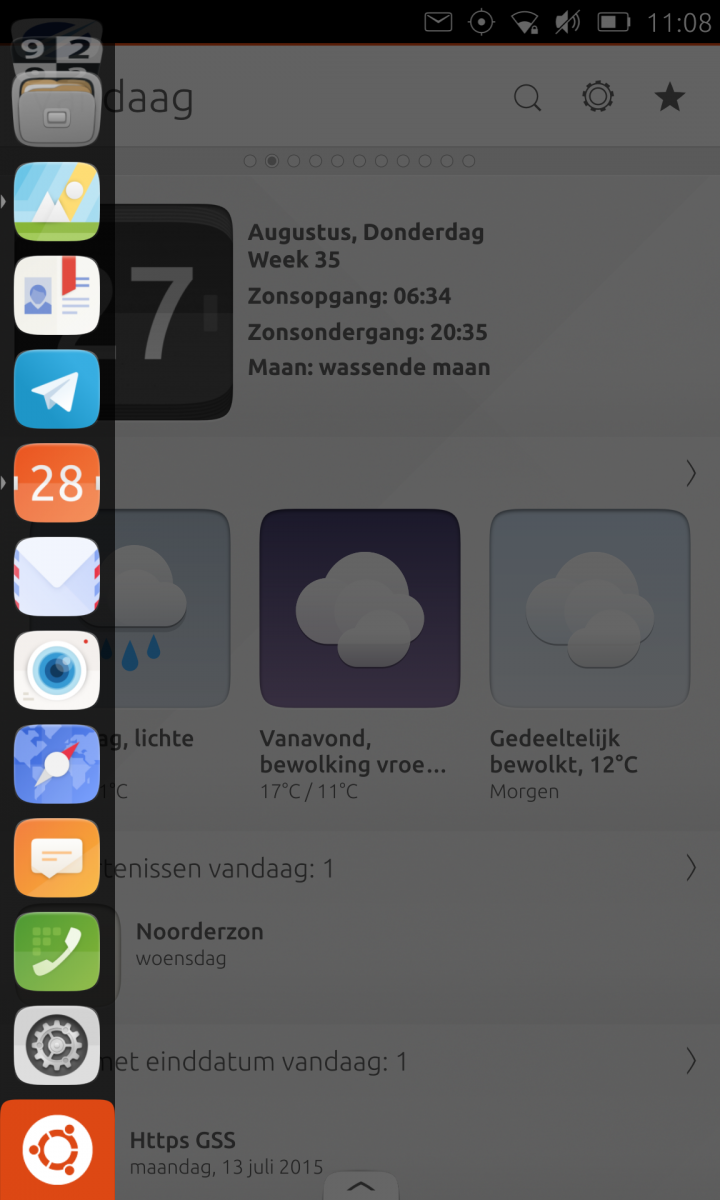The height and width of the screenshot is (1200, 720).
Task: Open the green Phone dialer app
Action: pos(57,952)
